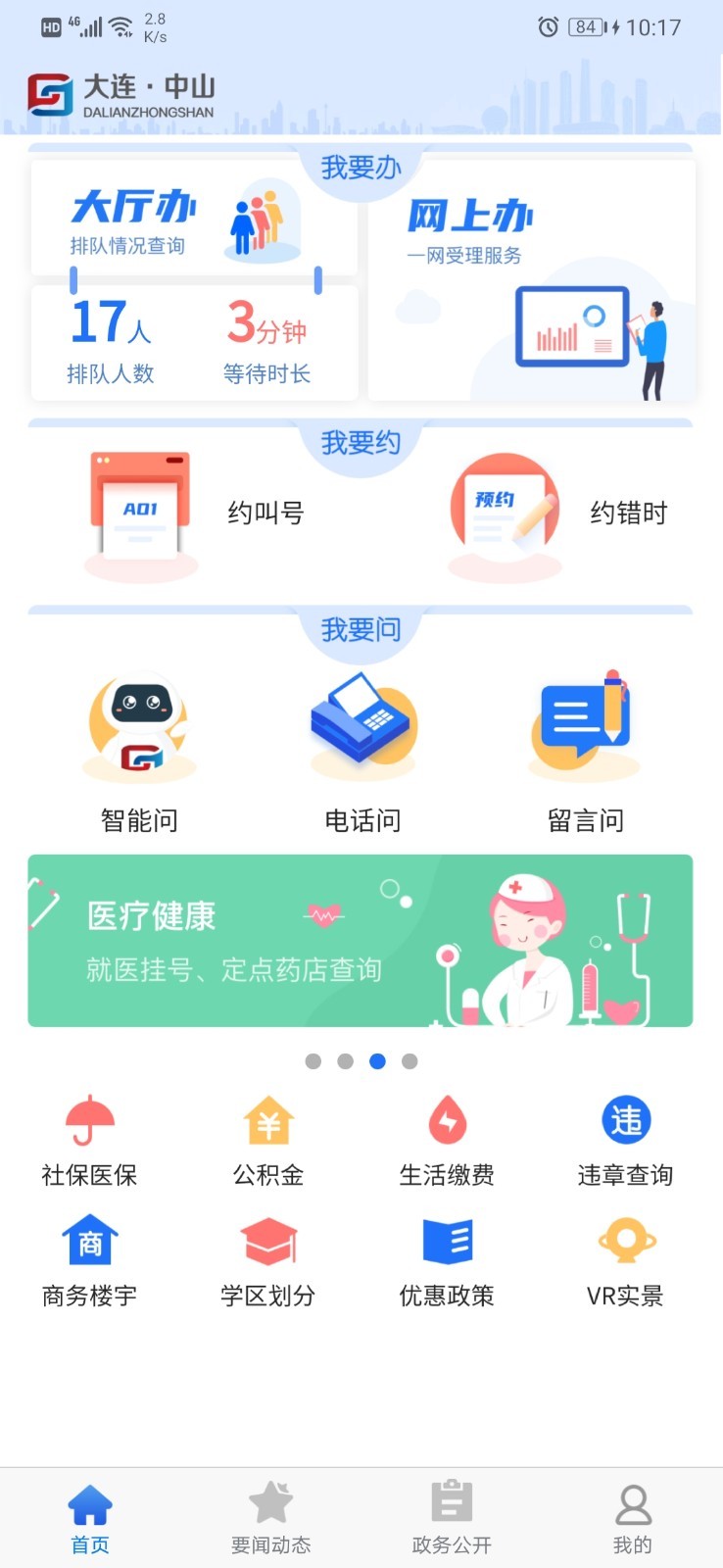The image size is (723, 1568).
Task: Tap the 医疗健康 health services banner
Action: (x=361, y=940)
